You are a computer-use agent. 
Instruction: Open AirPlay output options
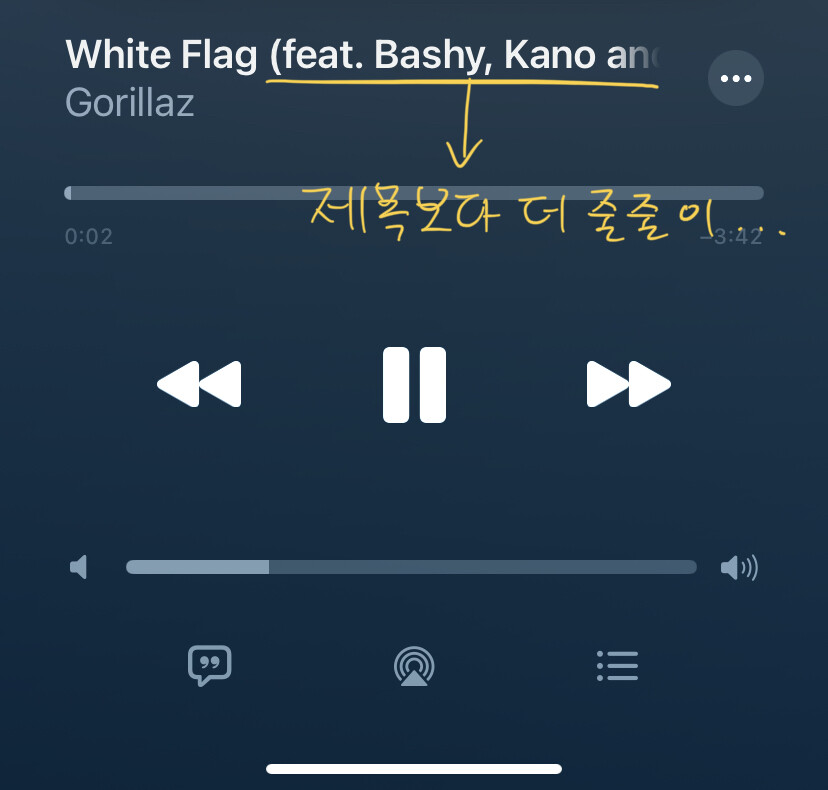[414, 666]
